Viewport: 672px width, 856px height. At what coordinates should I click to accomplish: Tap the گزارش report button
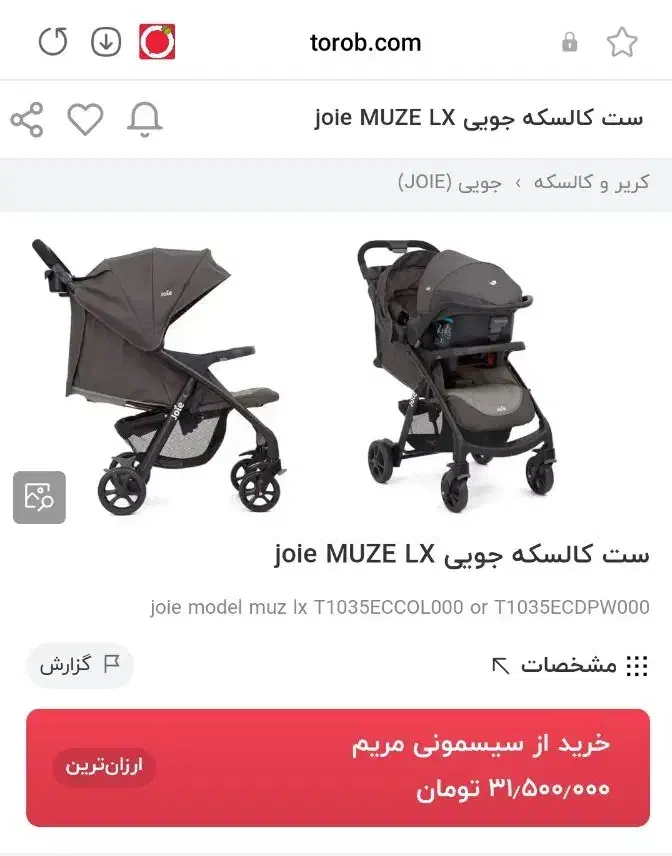click(x=79, y=665)
